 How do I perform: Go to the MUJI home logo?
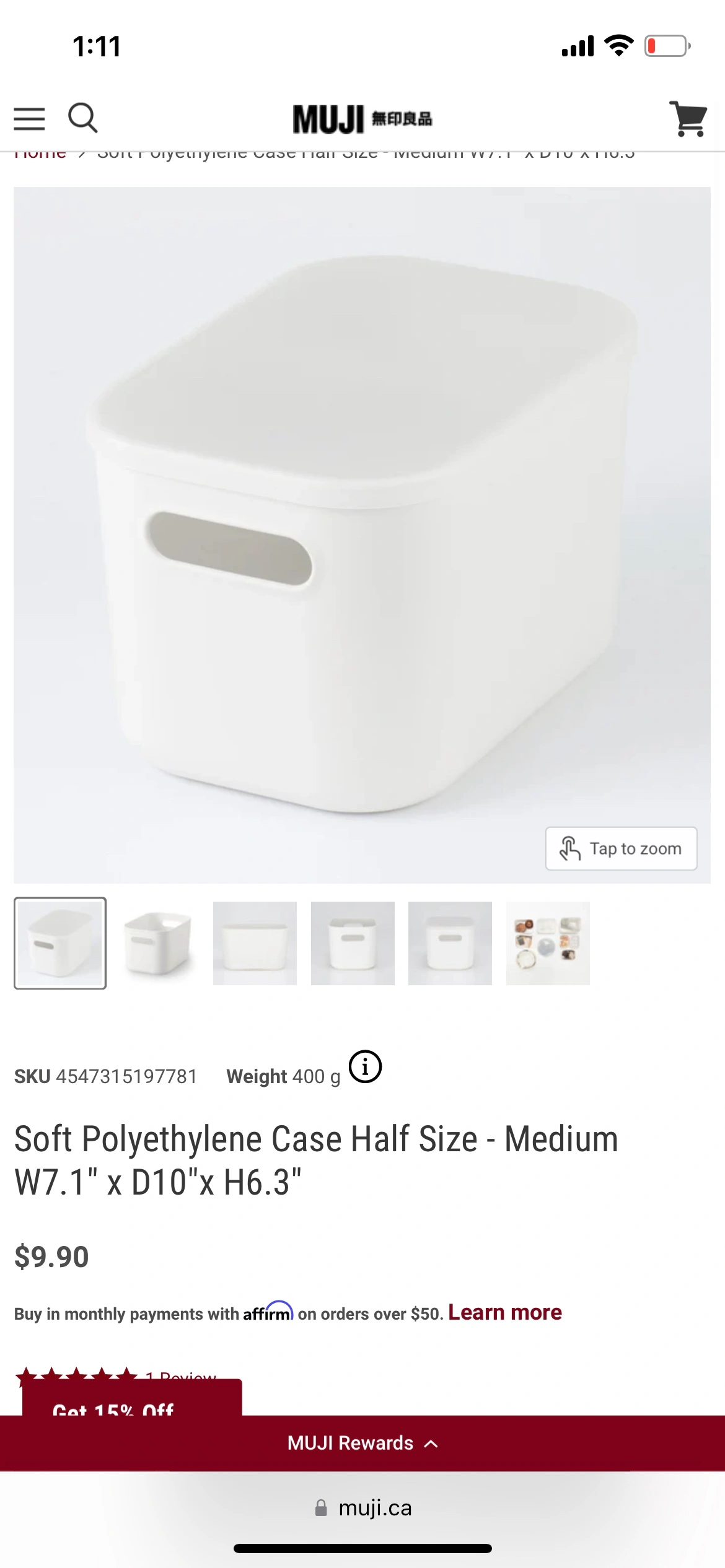pyautogui.click(x=362, y=119)
